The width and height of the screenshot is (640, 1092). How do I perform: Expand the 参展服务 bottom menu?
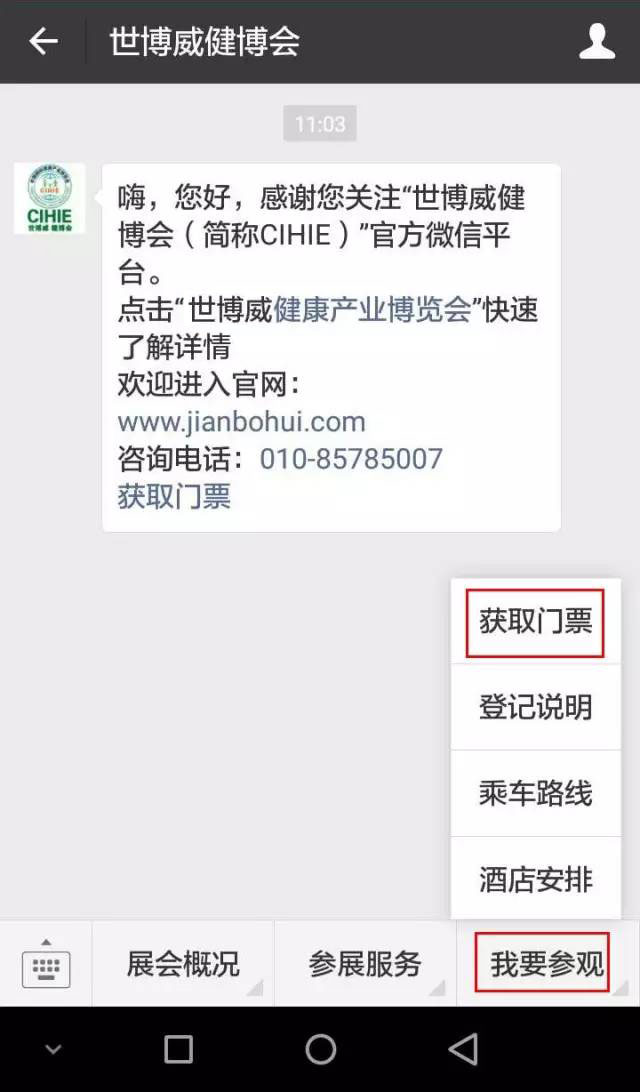click(x=366, y=965)
